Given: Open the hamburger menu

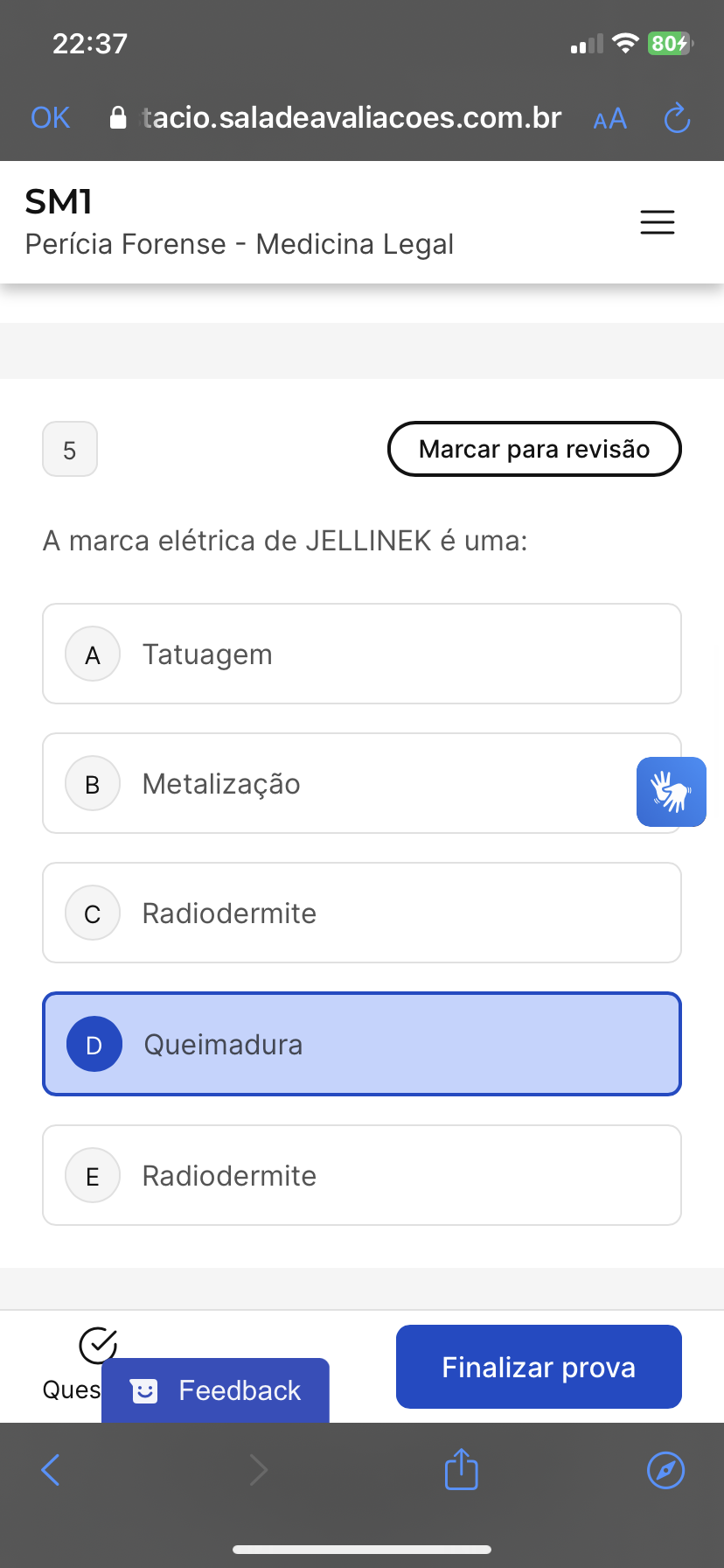Looking at the screenshot, I should click(658, 222).
